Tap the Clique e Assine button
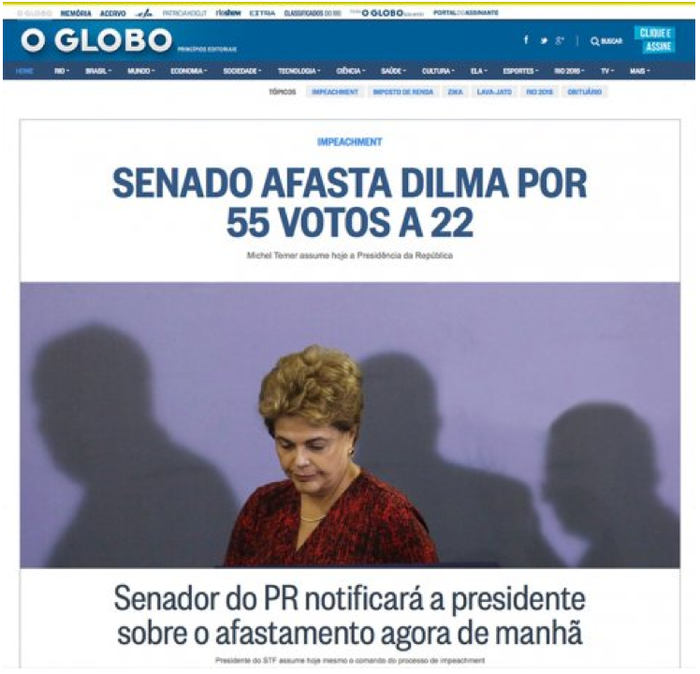The width and height of the screenshot is (700, 674). (658, 40)
